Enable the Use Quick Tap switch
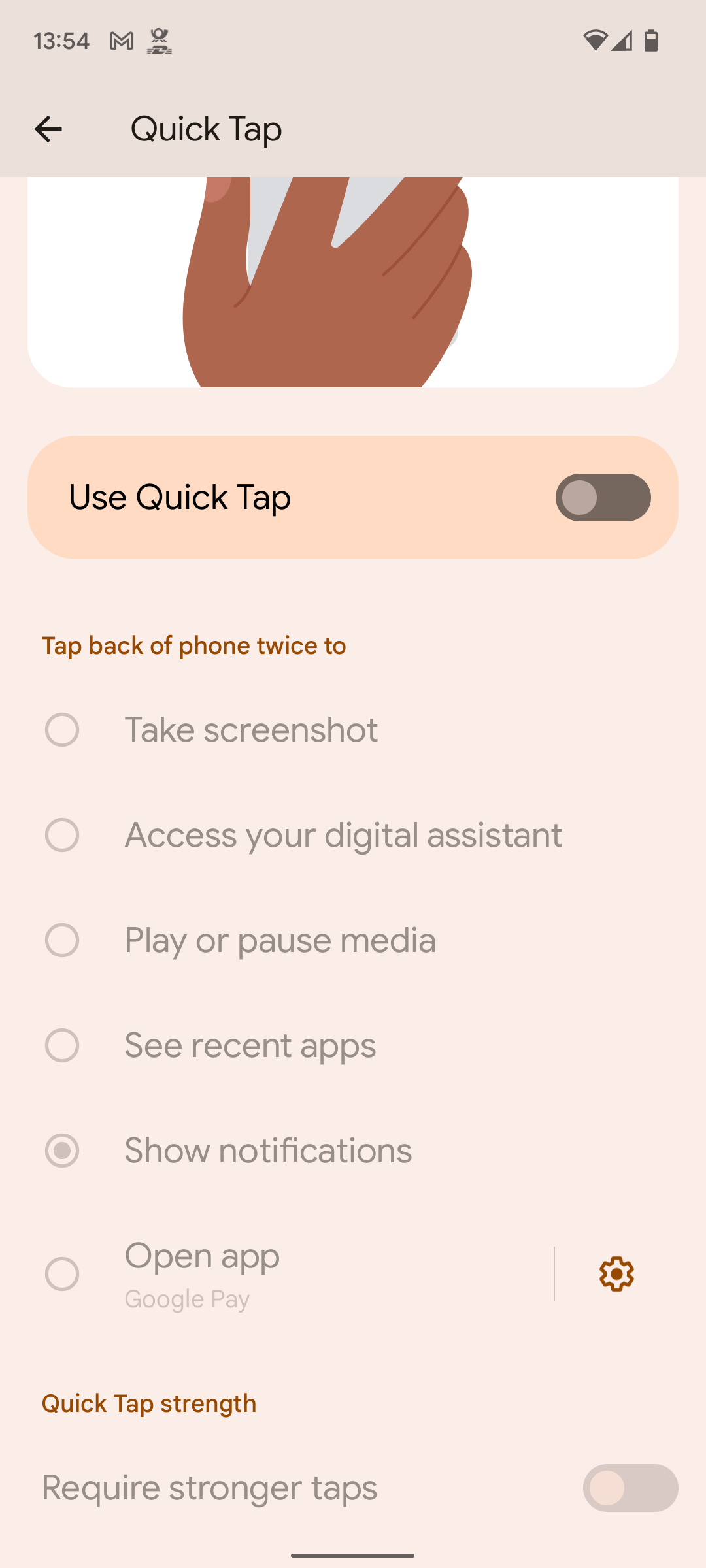Screen dimensions: 706x1568 click(x=603, y=497)
